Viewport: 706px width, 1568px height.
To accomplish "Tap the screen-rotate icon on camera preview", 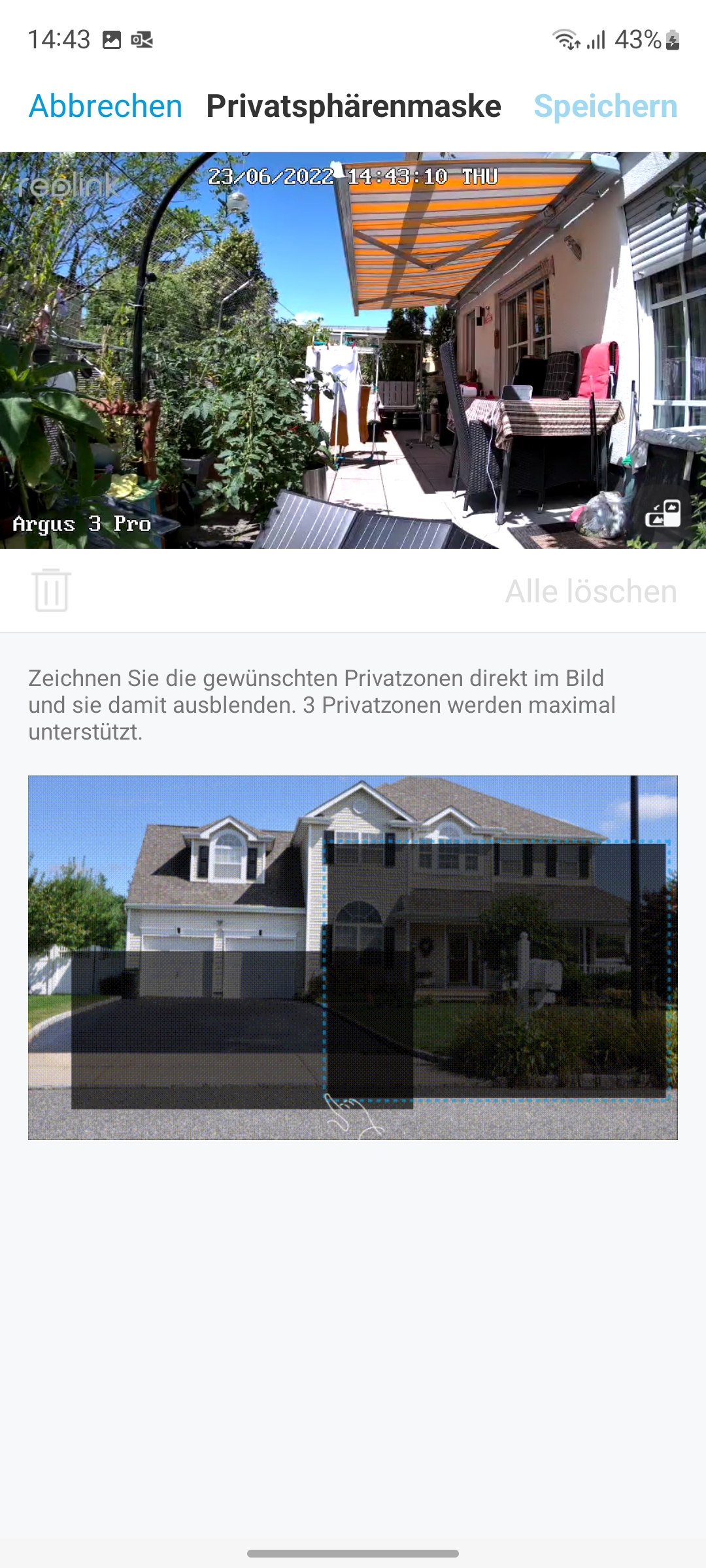I will tap(663, 514).
